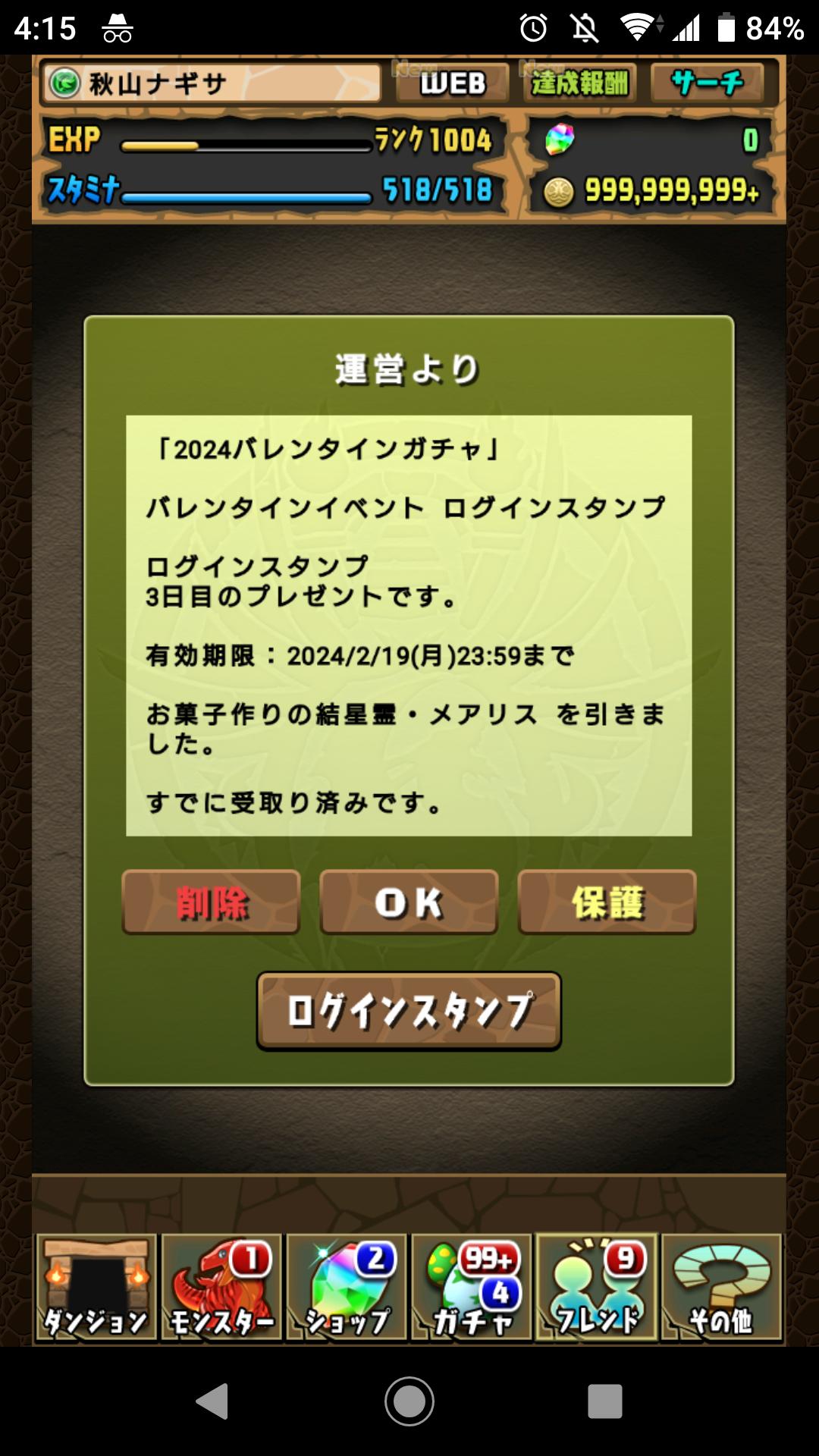Viewport: 819px width, 1456px height.
Task: Go back using system back button
Action: (212, 1401)
